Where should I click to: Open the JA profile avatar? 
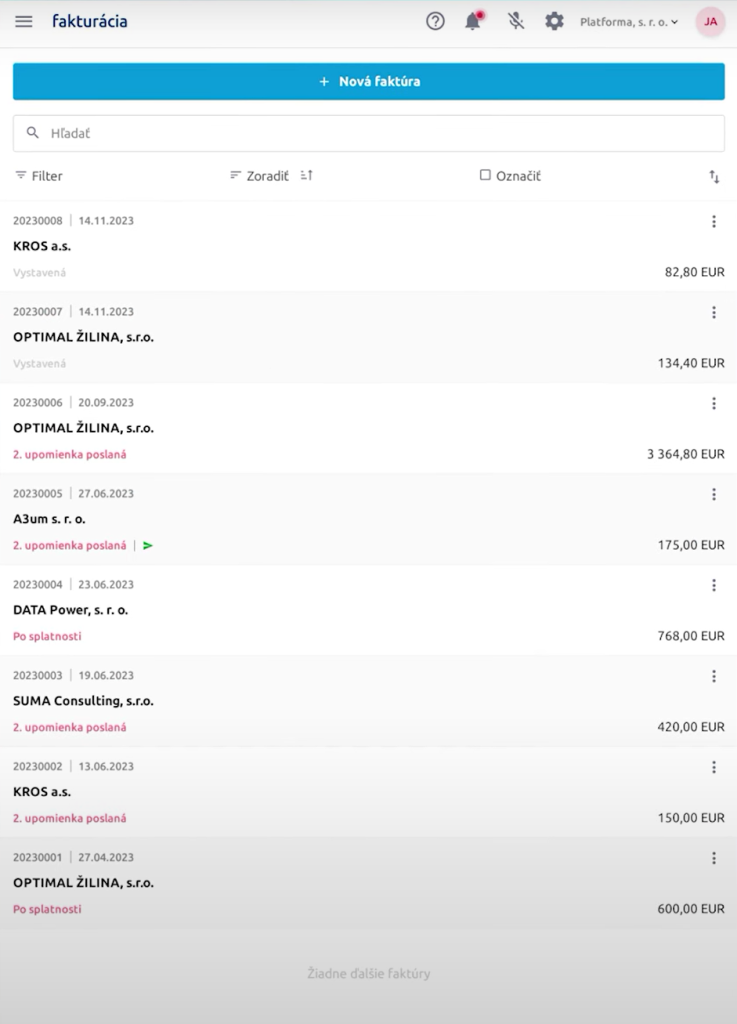pyautogui.click(x=710, y=21)
